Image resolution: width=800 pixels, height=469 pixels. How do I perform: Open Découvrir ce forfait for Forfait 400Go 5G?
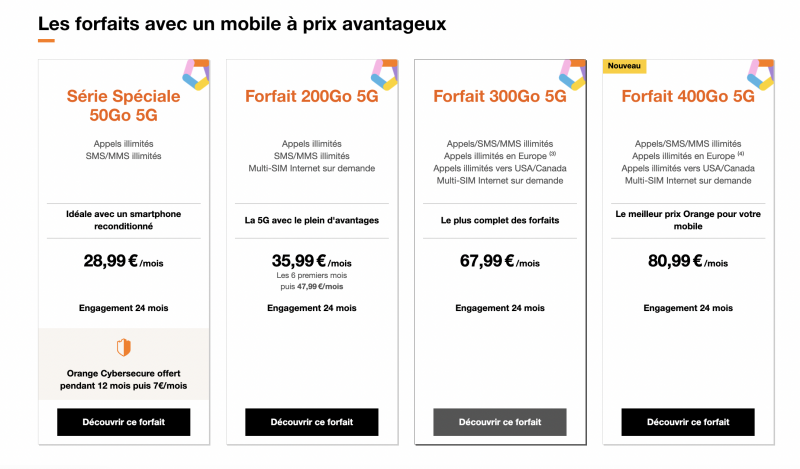[x=688, y=422]
